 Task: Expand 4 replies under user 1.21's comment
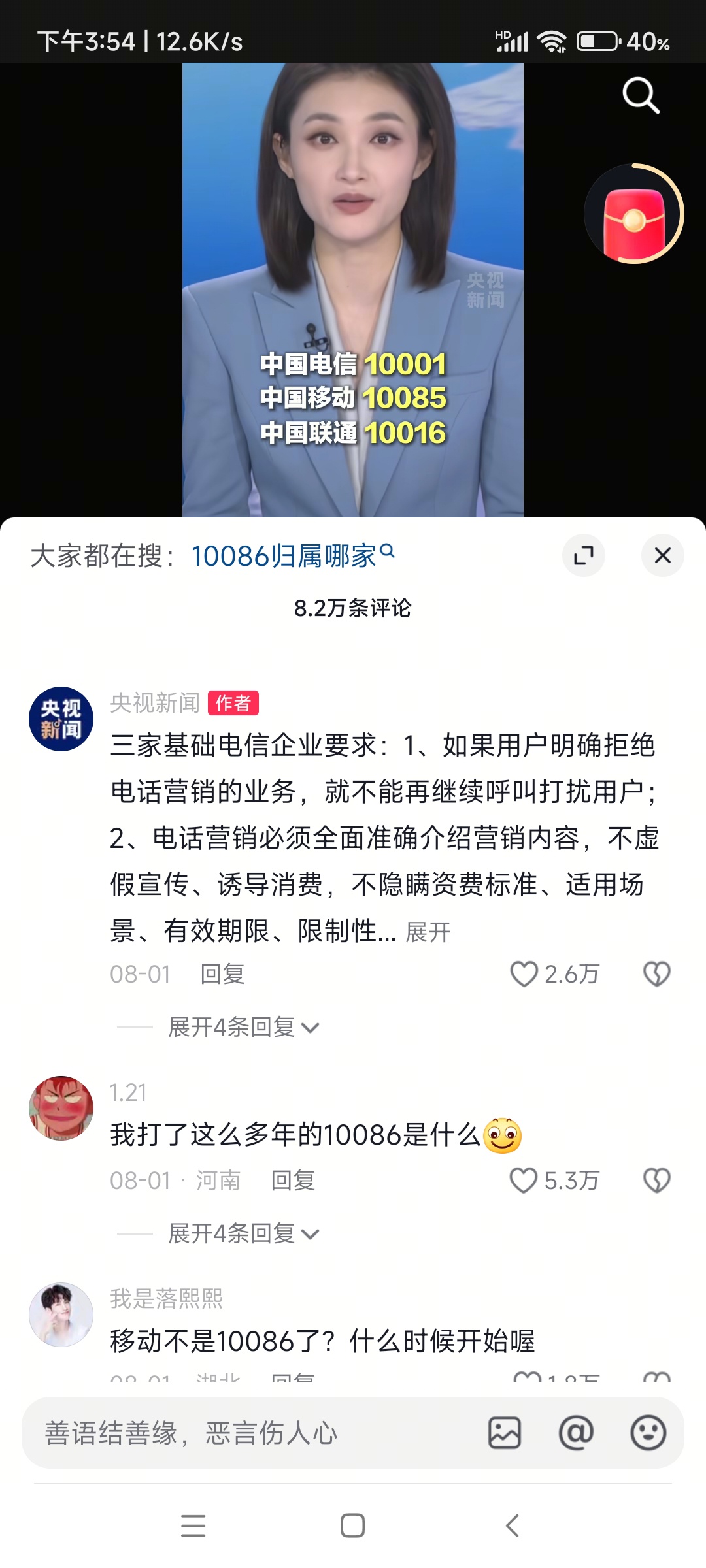[243, 1234]
